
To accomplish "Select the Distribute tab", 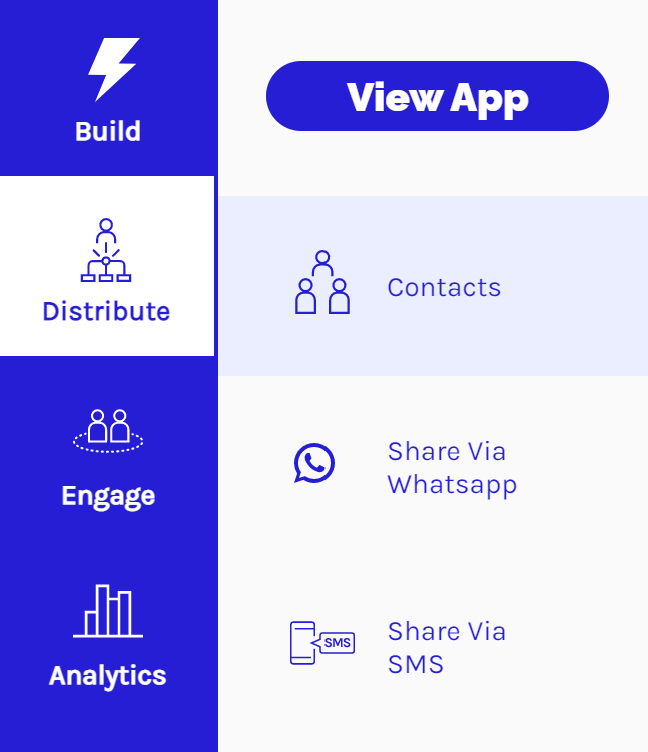I will click(106, 268).
